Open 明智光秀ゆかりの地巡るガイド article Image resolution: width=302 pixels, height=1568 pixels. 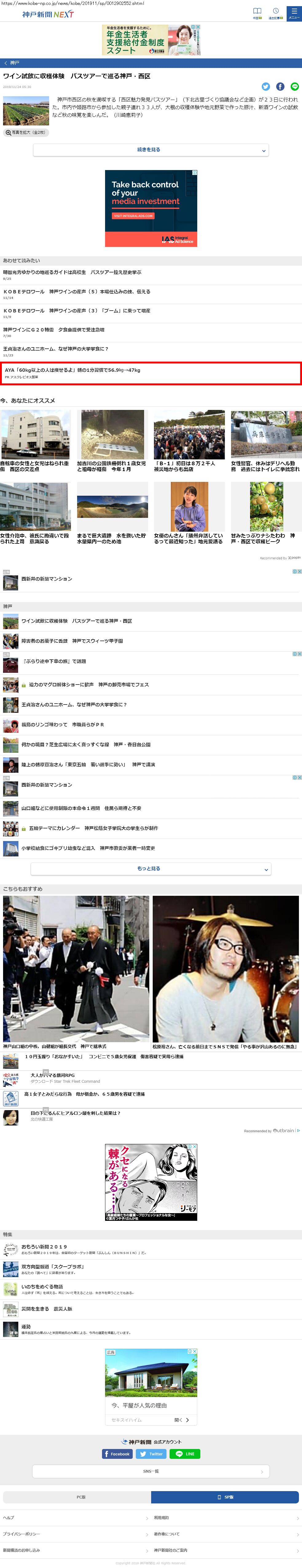tap(72, 273)
